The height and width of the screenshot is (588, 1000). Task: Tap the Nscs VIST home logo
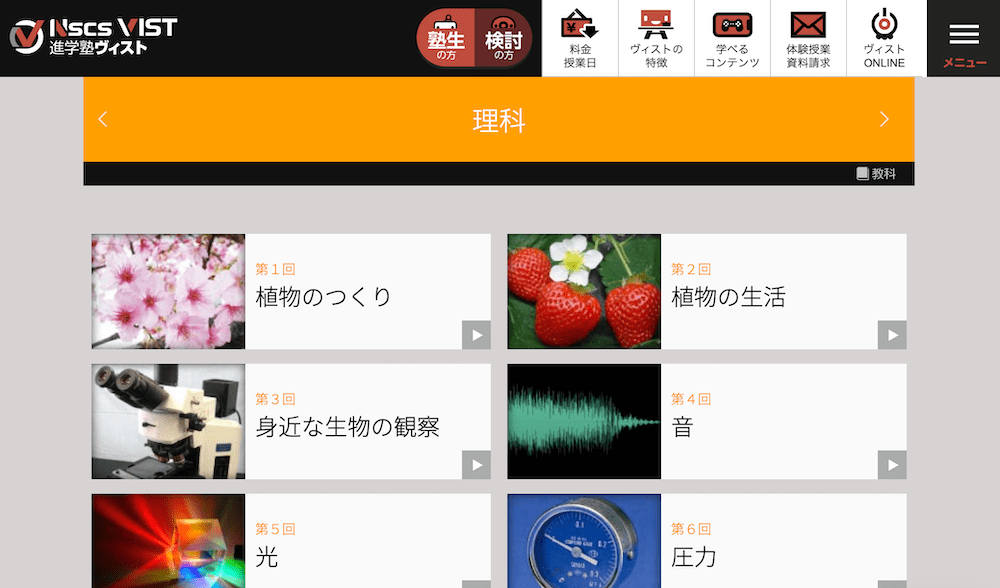click(93, 36)
